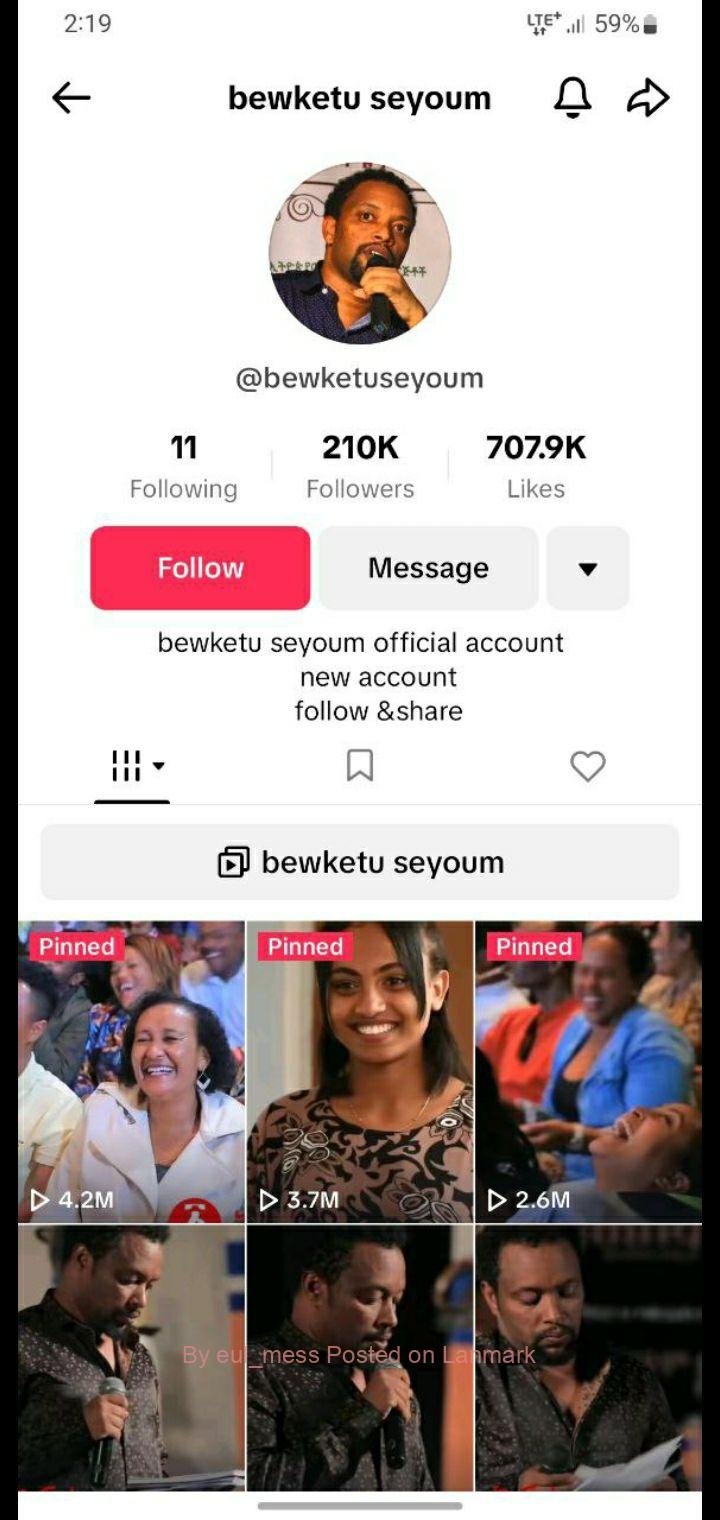Expand more profile actions via the chevron button
This screenshot has height=1520, width=720.
[x=588, y=567]
